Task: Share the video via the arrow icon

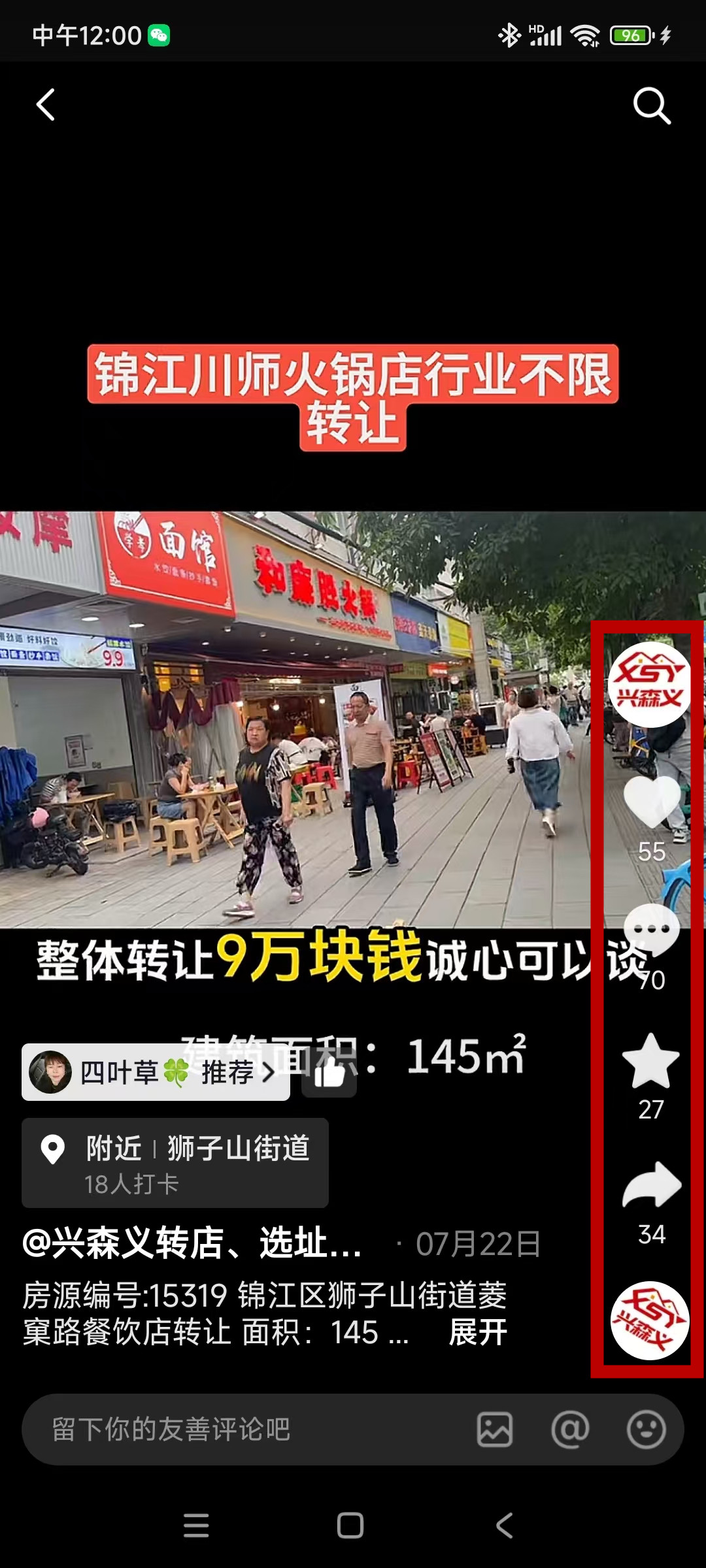Action: click(651, 1186)
